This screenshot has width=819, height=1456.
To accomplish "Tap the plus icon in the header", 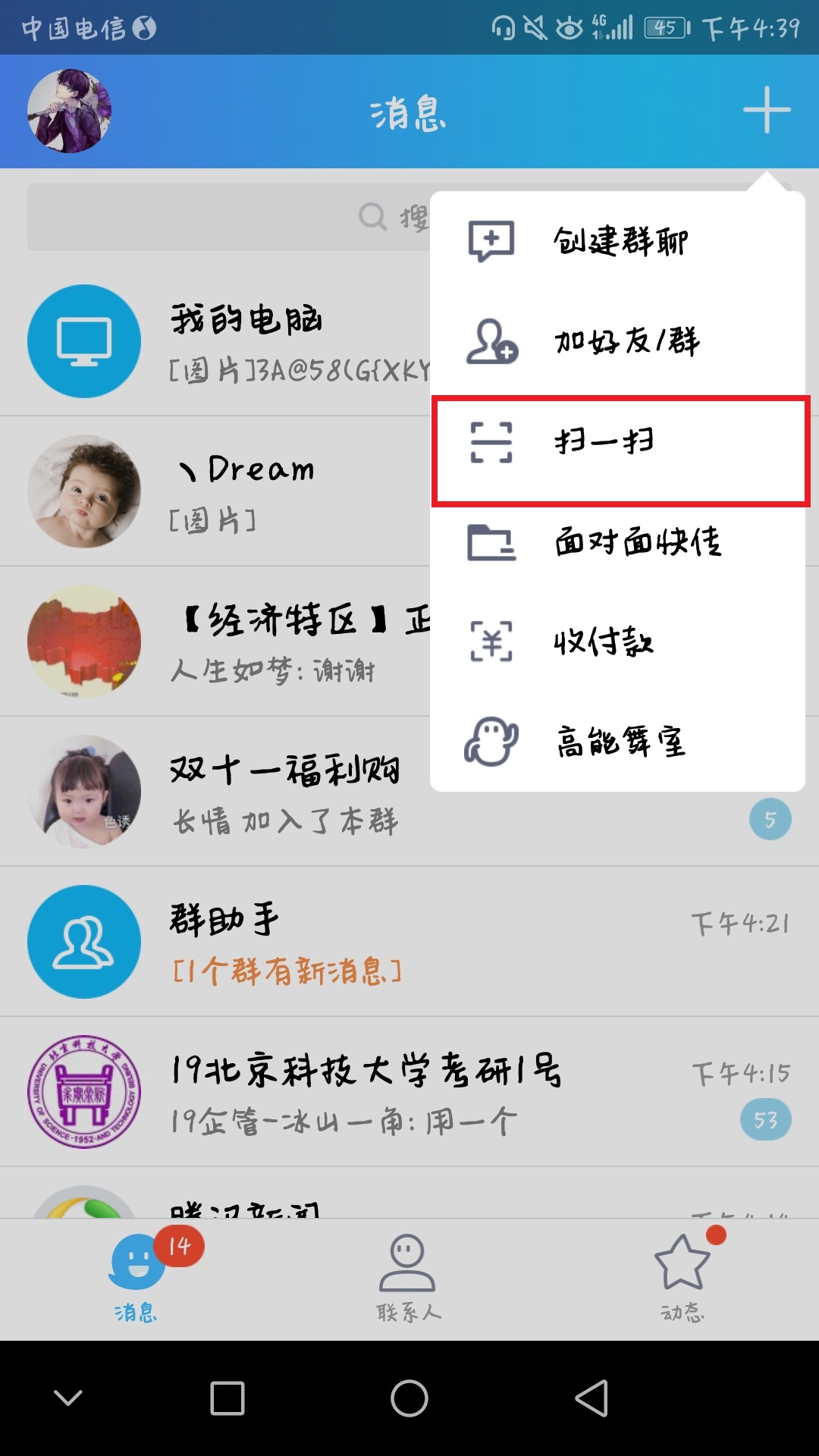I will click(x=766, y=110).
